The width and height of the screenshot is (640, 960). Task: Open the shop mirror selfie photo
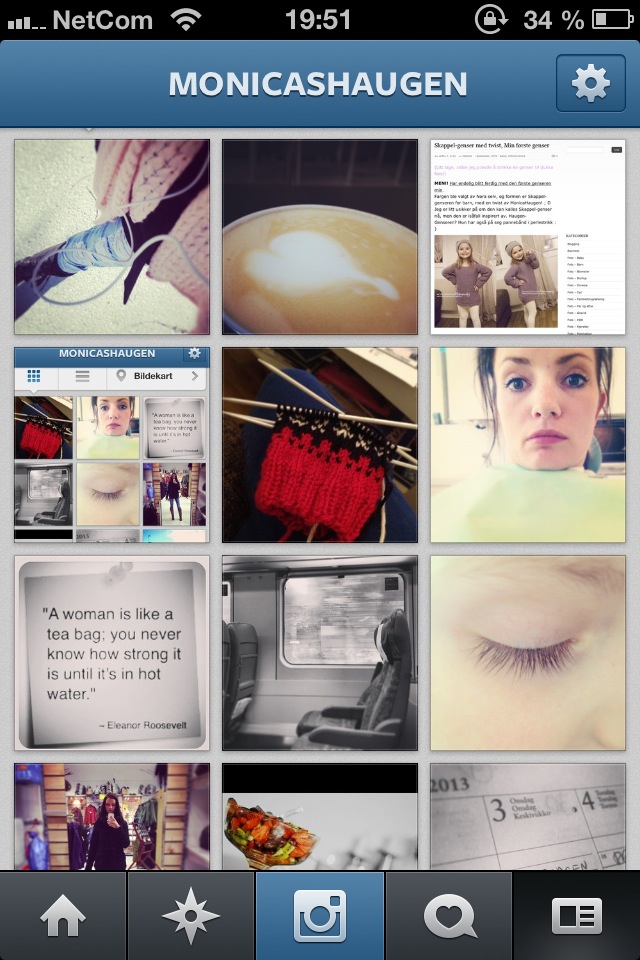point(112,817)
